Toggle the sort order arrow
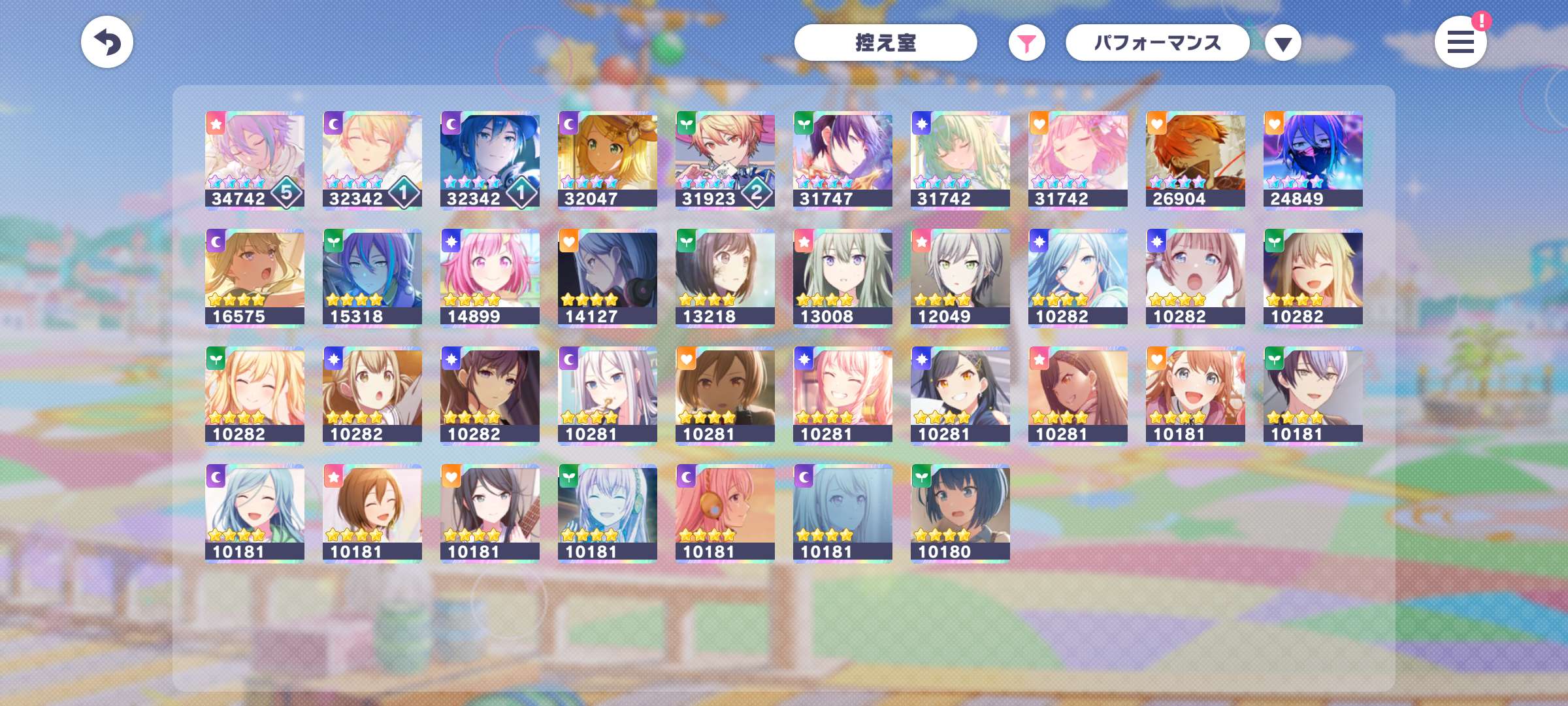The width and height of the screenshot is (1568, 706). point(1282,44)
